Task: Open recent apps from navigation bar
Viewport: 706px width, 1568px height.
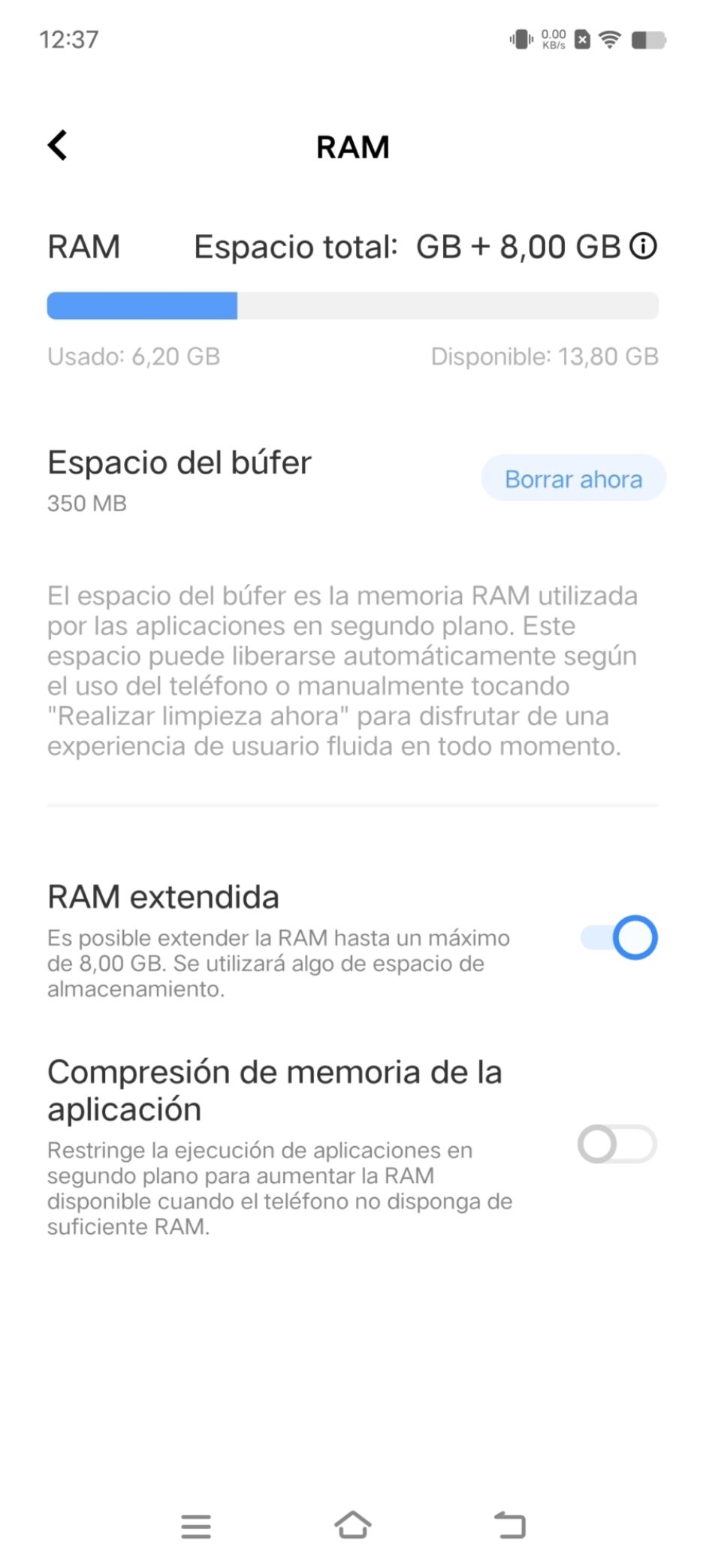Action: point(196,1526)
